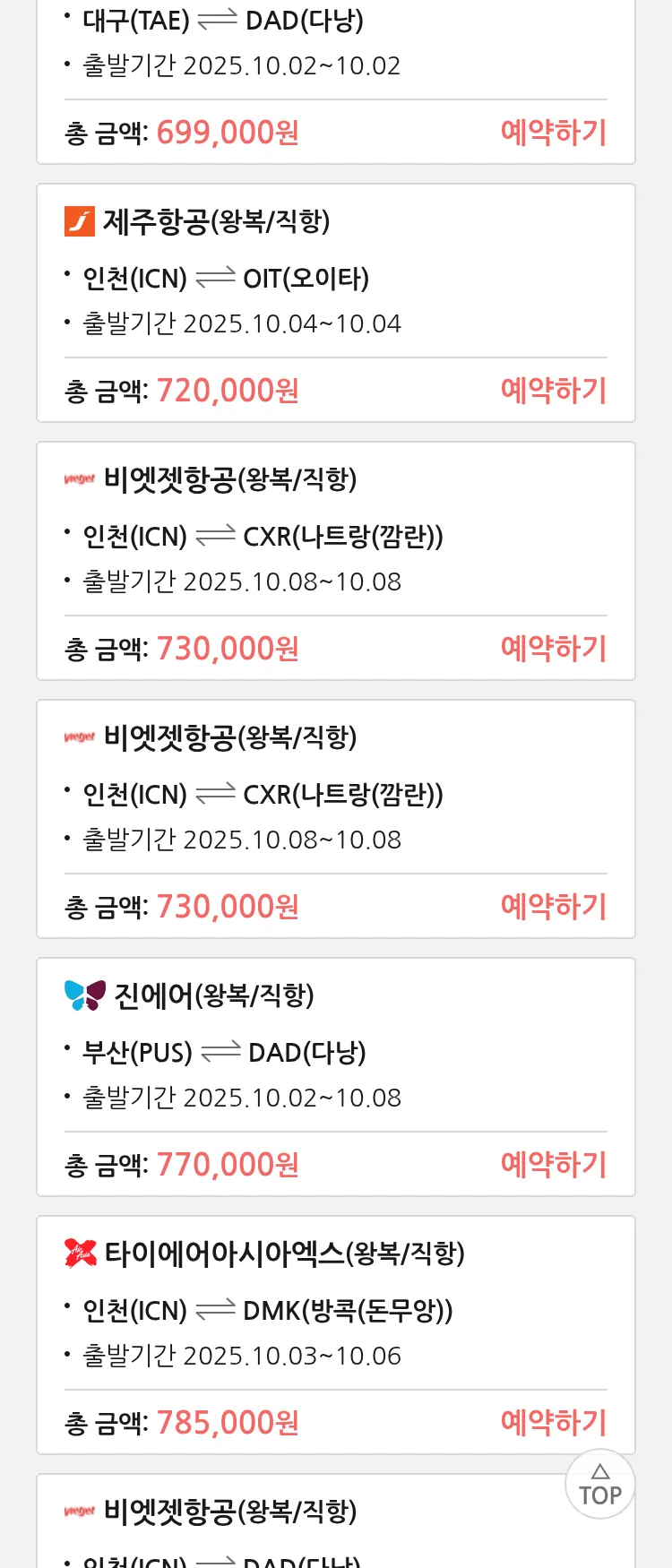Tap 예약하기 for the 699,000원 대구 flight
Screen dimensions: 672x1568
(553, 133)
